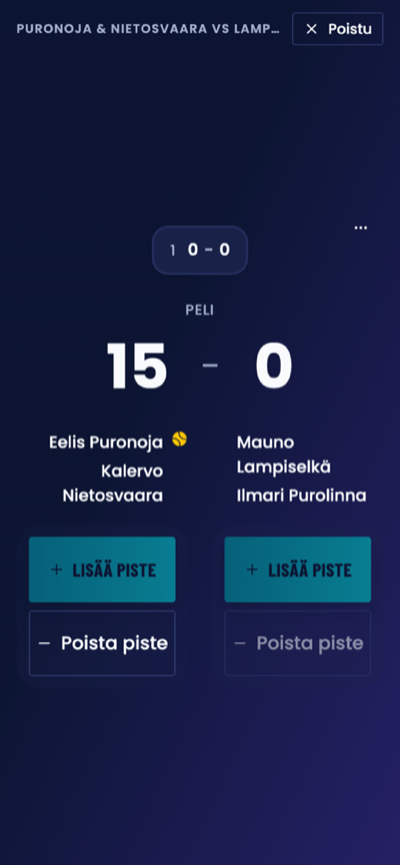Image resolution: width=400 pixels, height=865 pixels.
Task: Remove a point from Puronoja's team
Action: [102, 643]
